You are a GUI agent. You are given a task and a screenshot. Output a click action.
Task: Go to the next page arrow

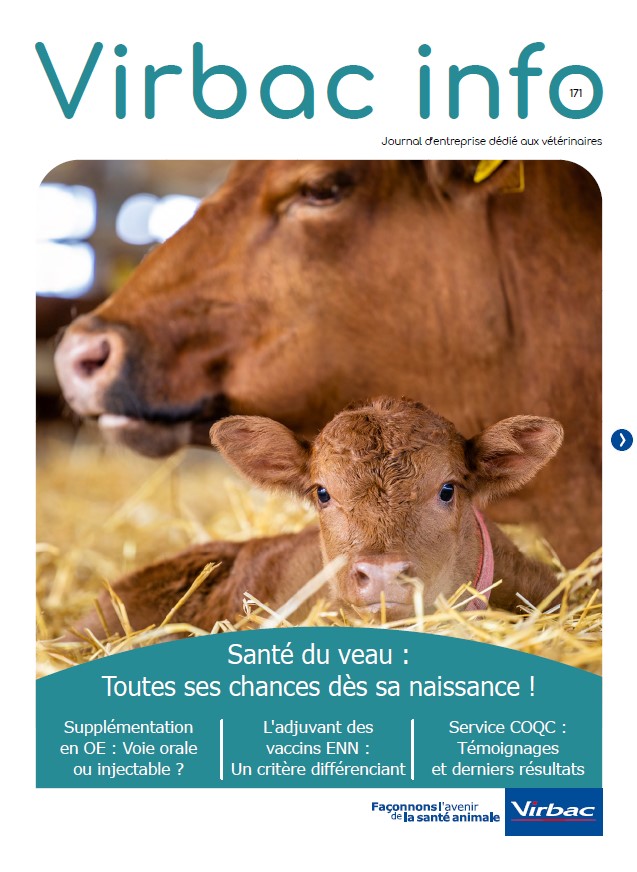[x=621, y=439]
